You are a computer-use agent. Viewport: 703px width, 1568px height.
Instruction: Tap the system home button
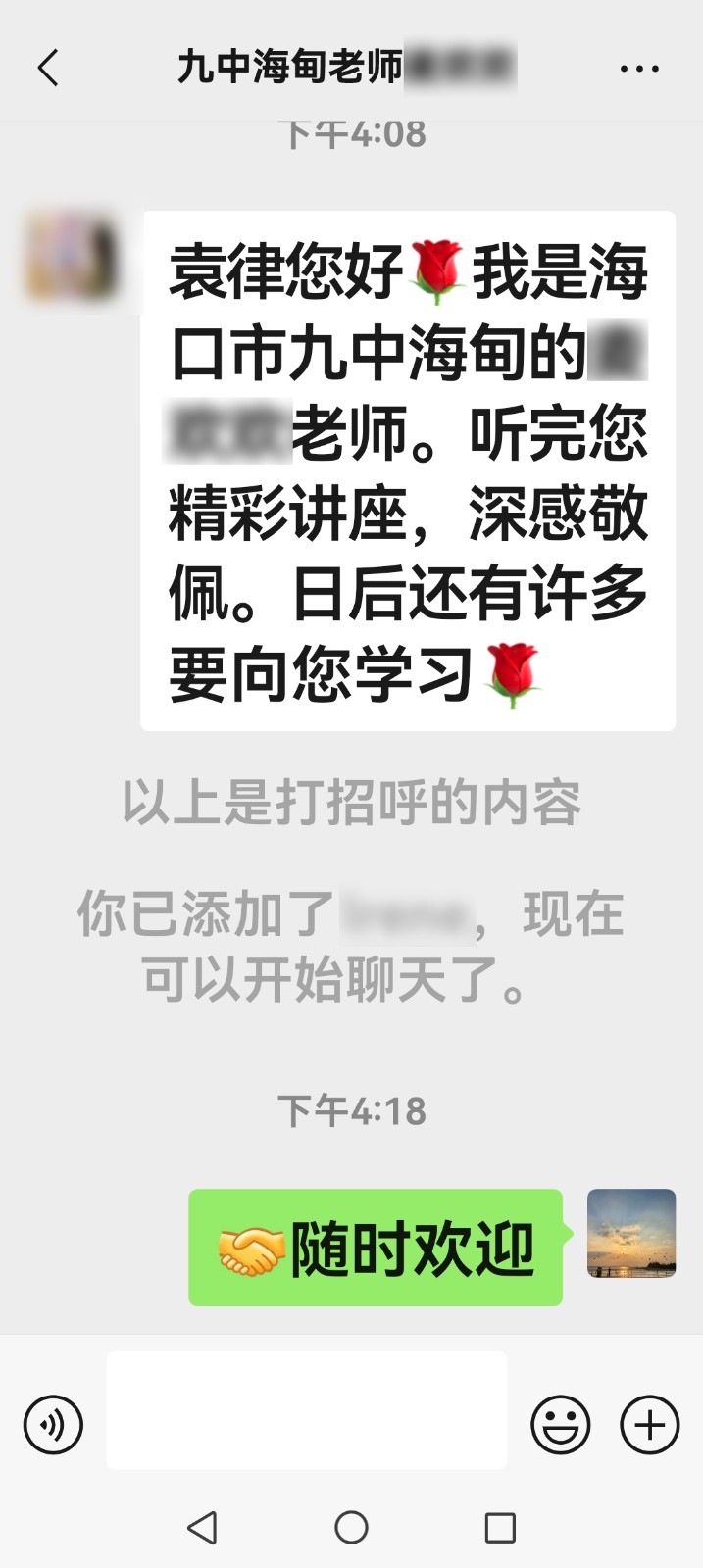click(x=351, y=1527)
